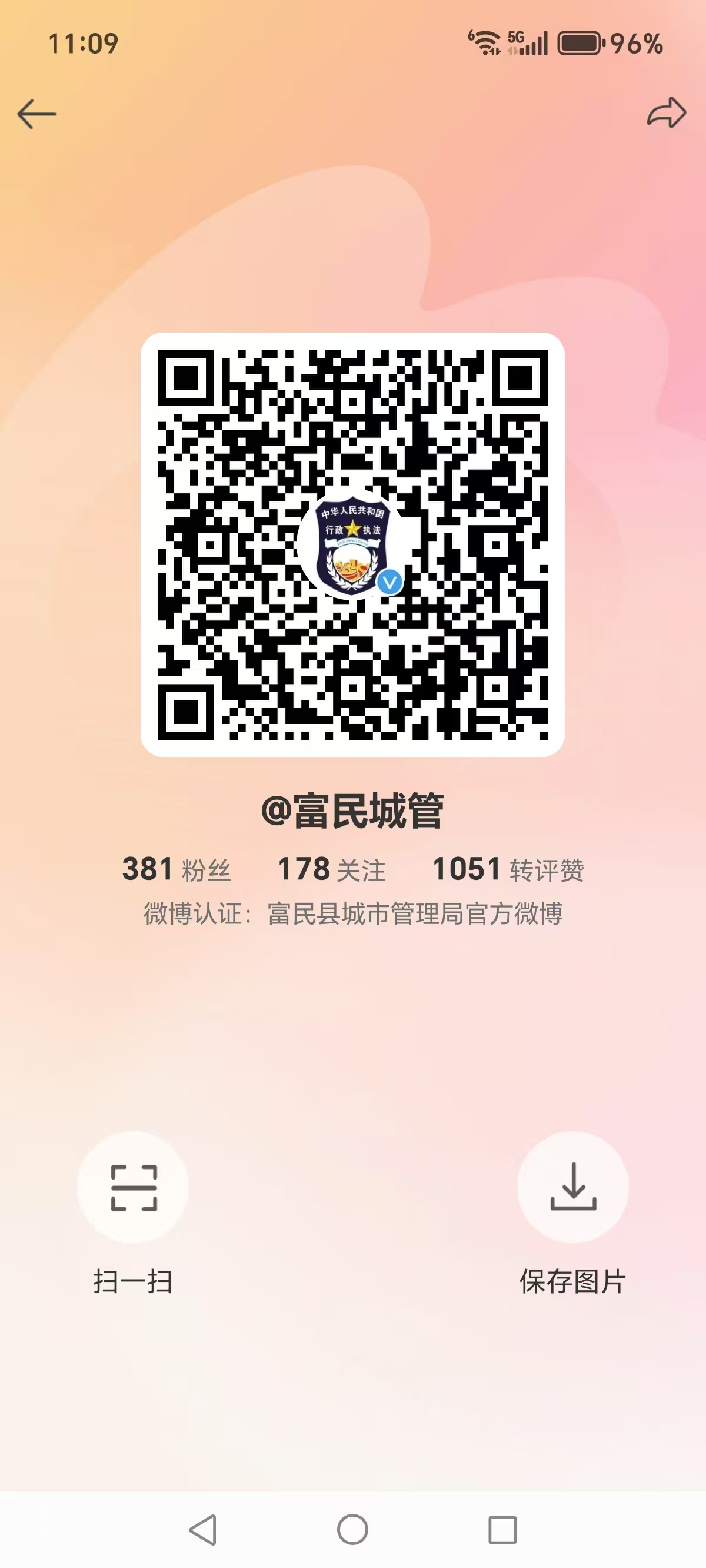Image resolution: width=706 pixels, height=1568 pixels.
Task: Go back using the top-left arrow
Action: (x=36, y=114)
